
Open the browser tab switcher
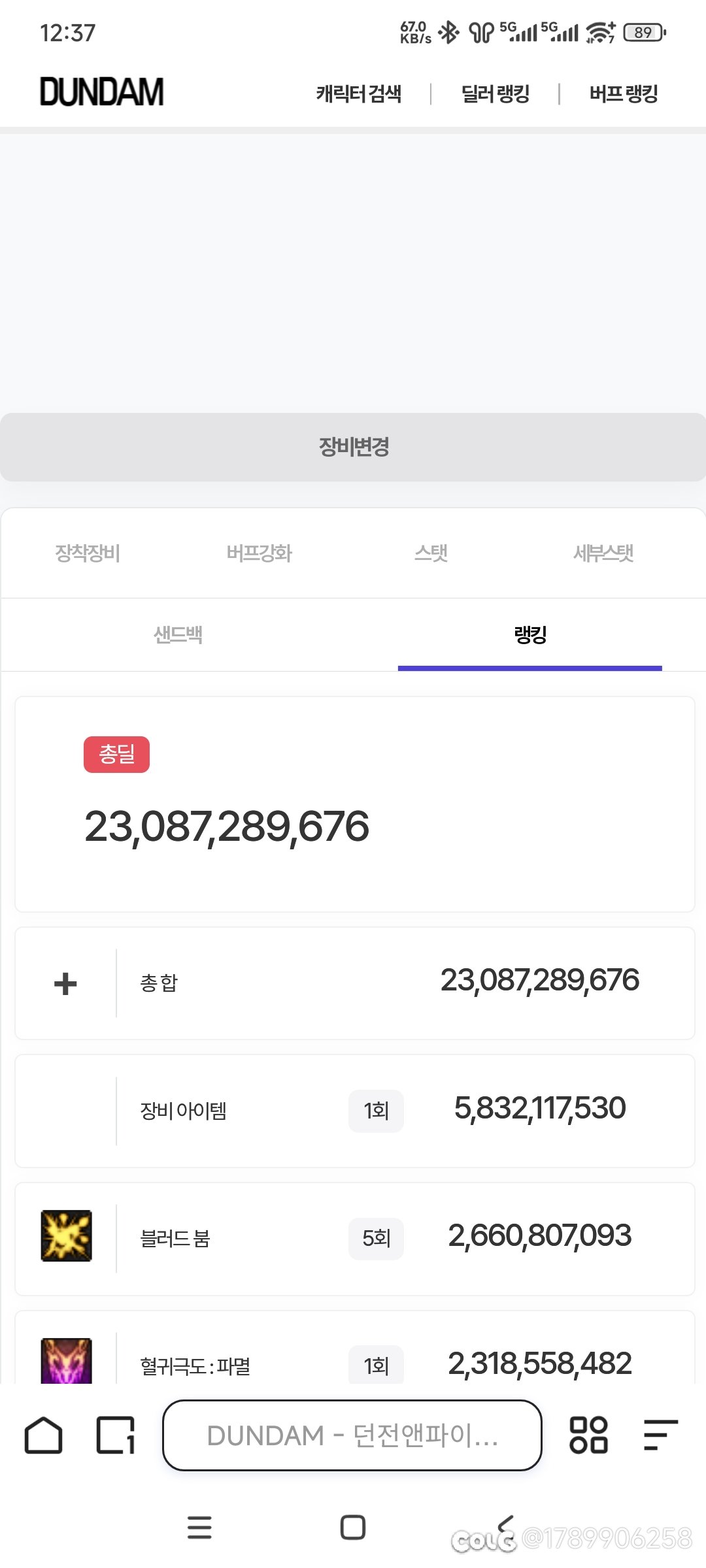click(x=116, y=1435)
